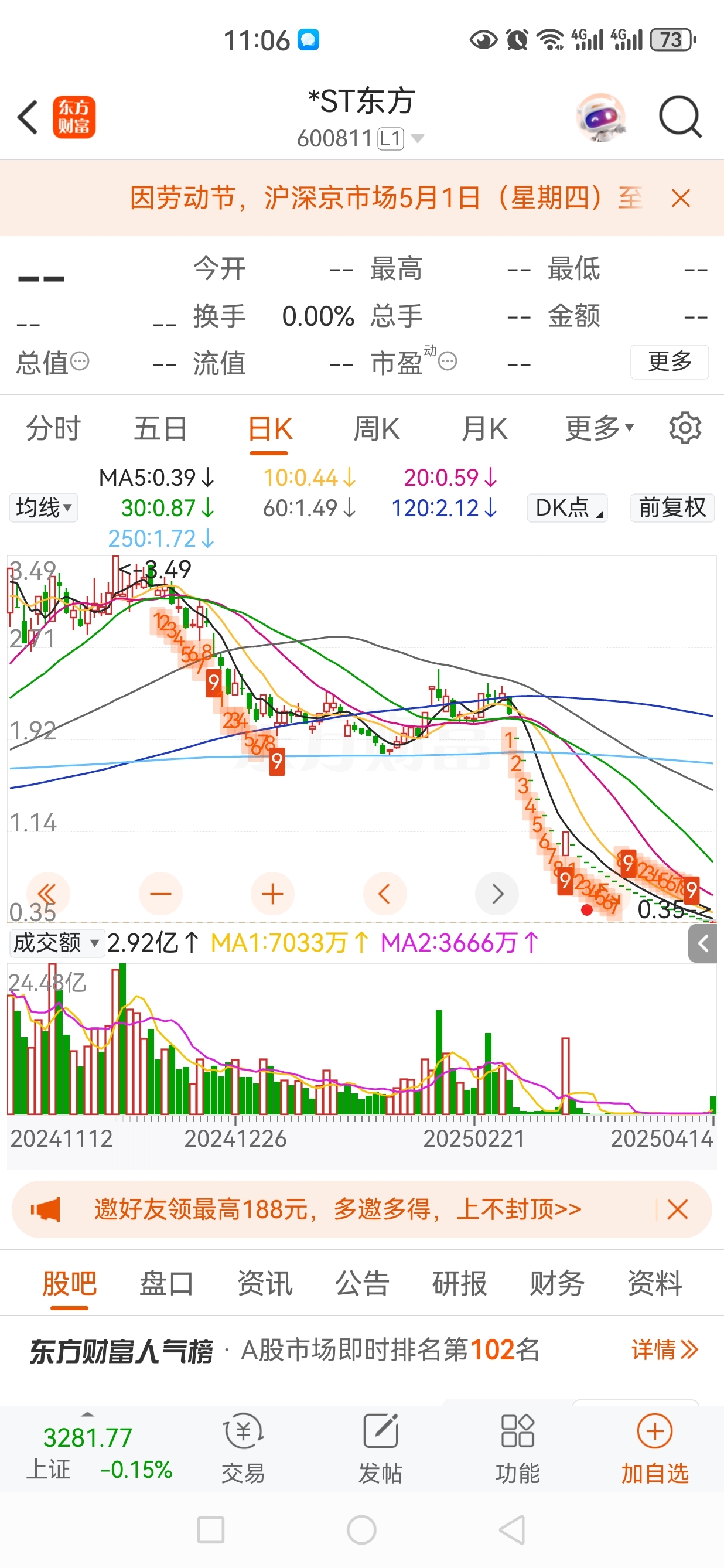Close the invite friends promotion banner
The height and width of the screenshot is (1568, 724).
tap(677, 1209)
